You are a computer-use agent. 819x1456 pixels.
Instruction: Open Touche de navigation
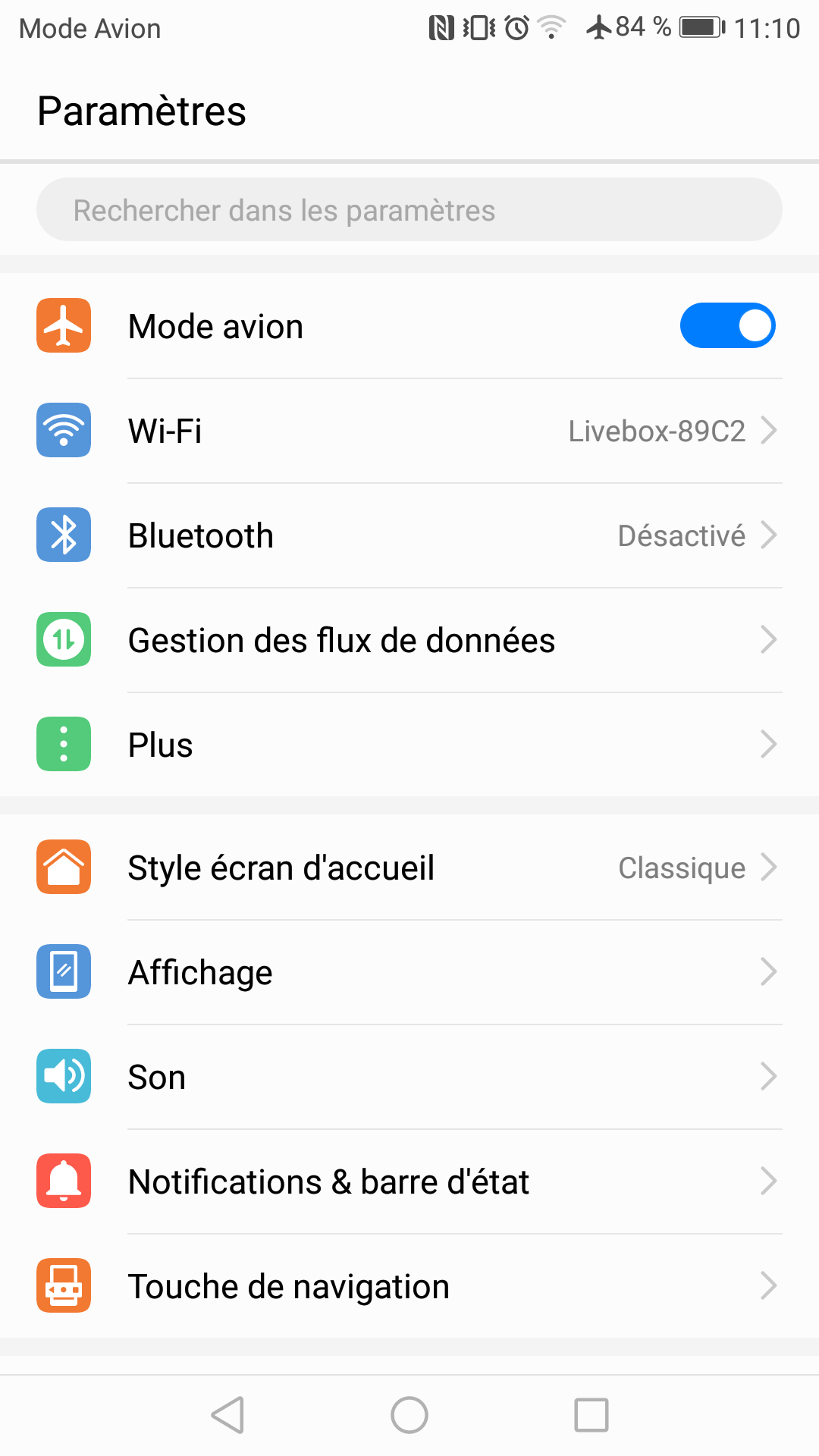point(409,1286)
